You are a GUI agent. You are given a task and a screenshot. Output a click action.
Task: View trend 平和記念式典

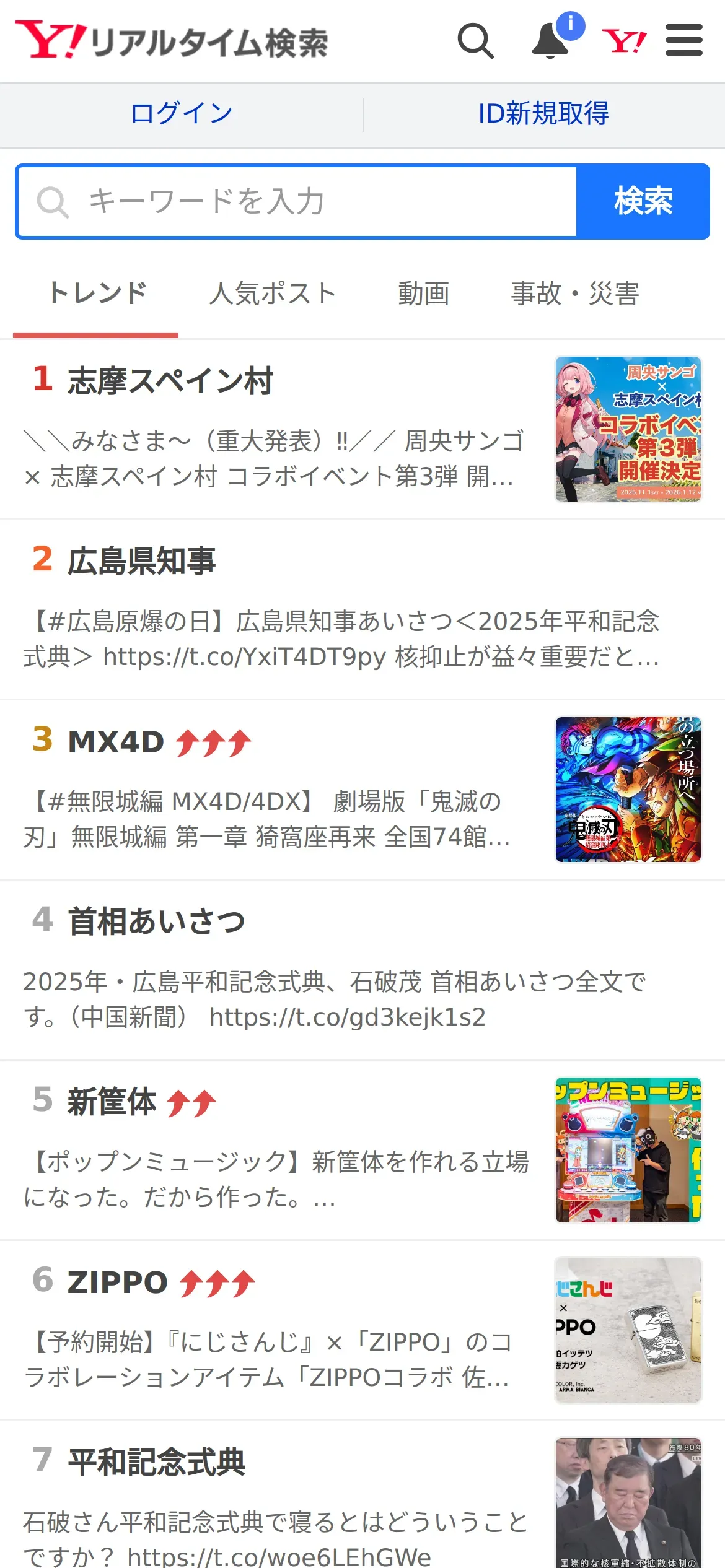point(156,1461)
